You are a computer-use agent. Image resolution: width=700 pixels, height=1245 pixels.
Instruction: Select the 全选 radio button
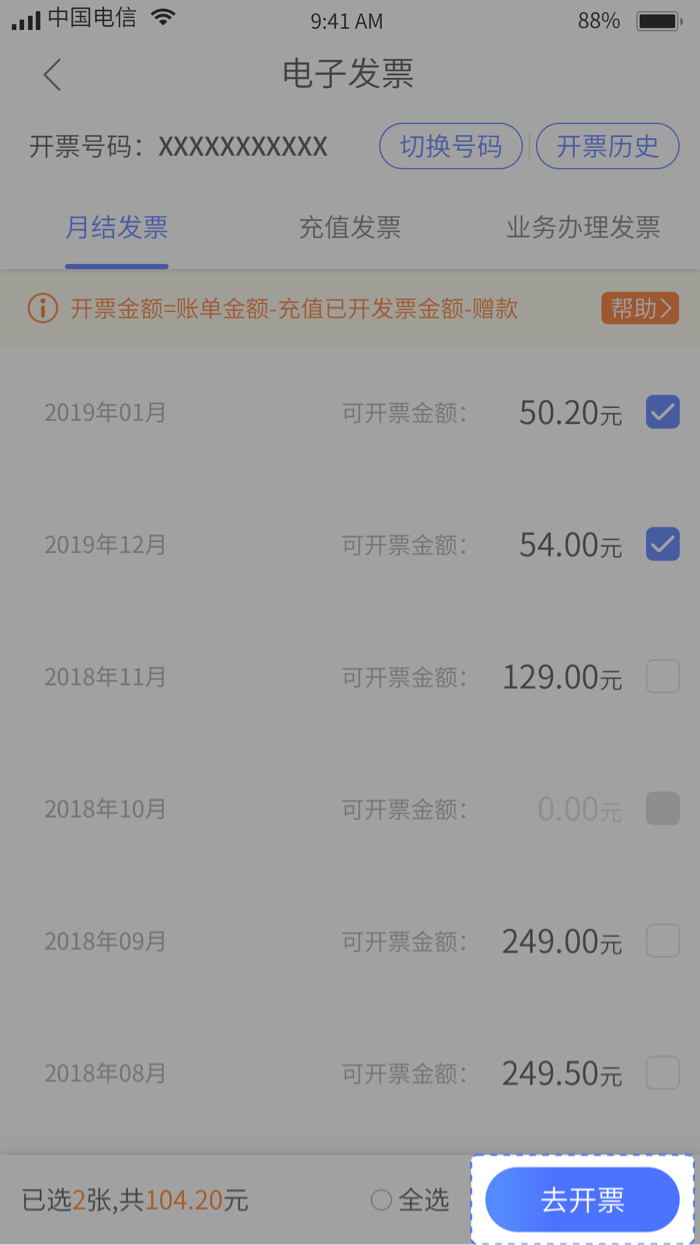(x=381, y=1200)
